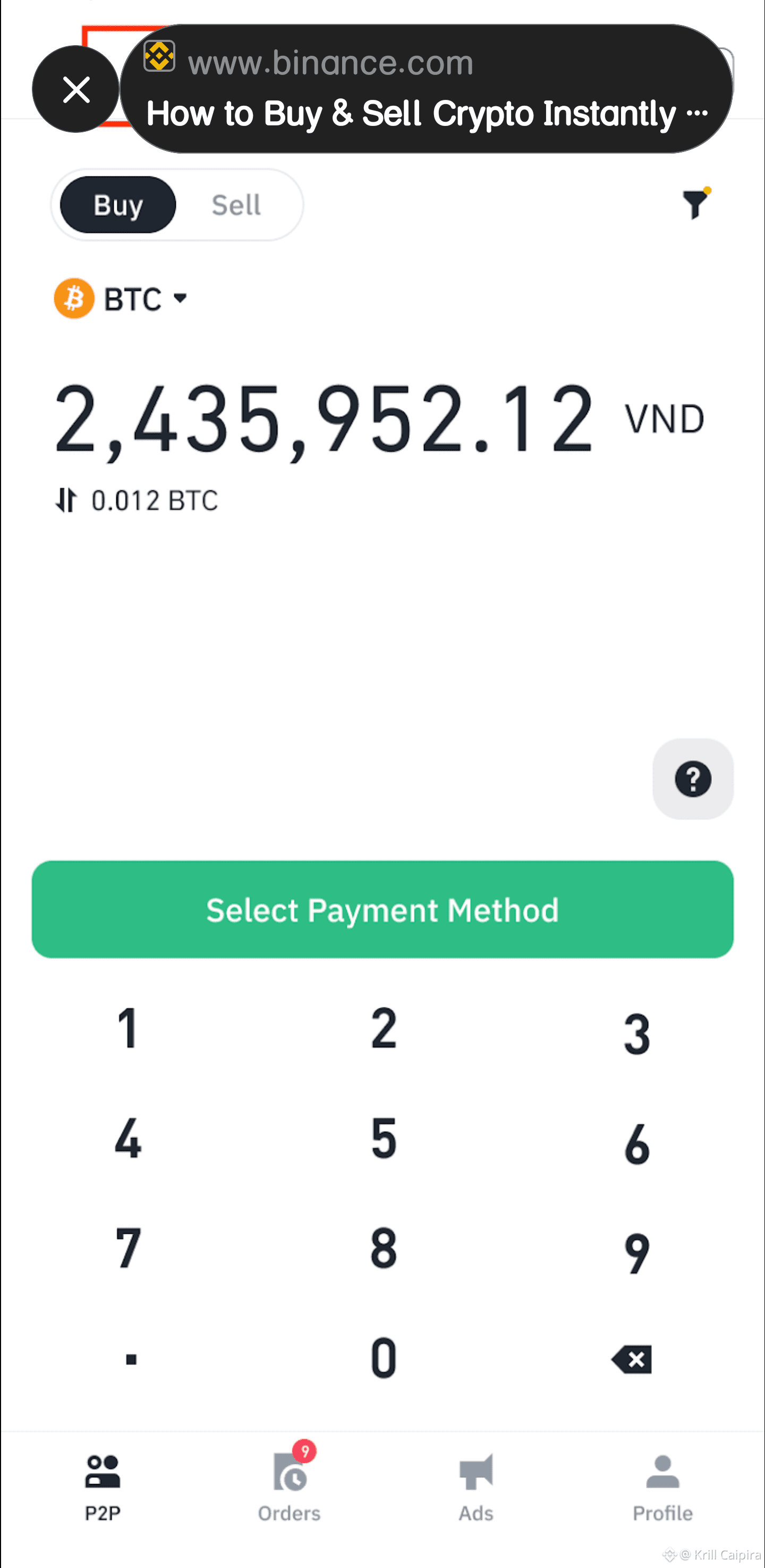Viewport: 765px width, 1568px height.
Task: Open the Orders tab
Action: pyautogui.click(x=290, y=1487)
